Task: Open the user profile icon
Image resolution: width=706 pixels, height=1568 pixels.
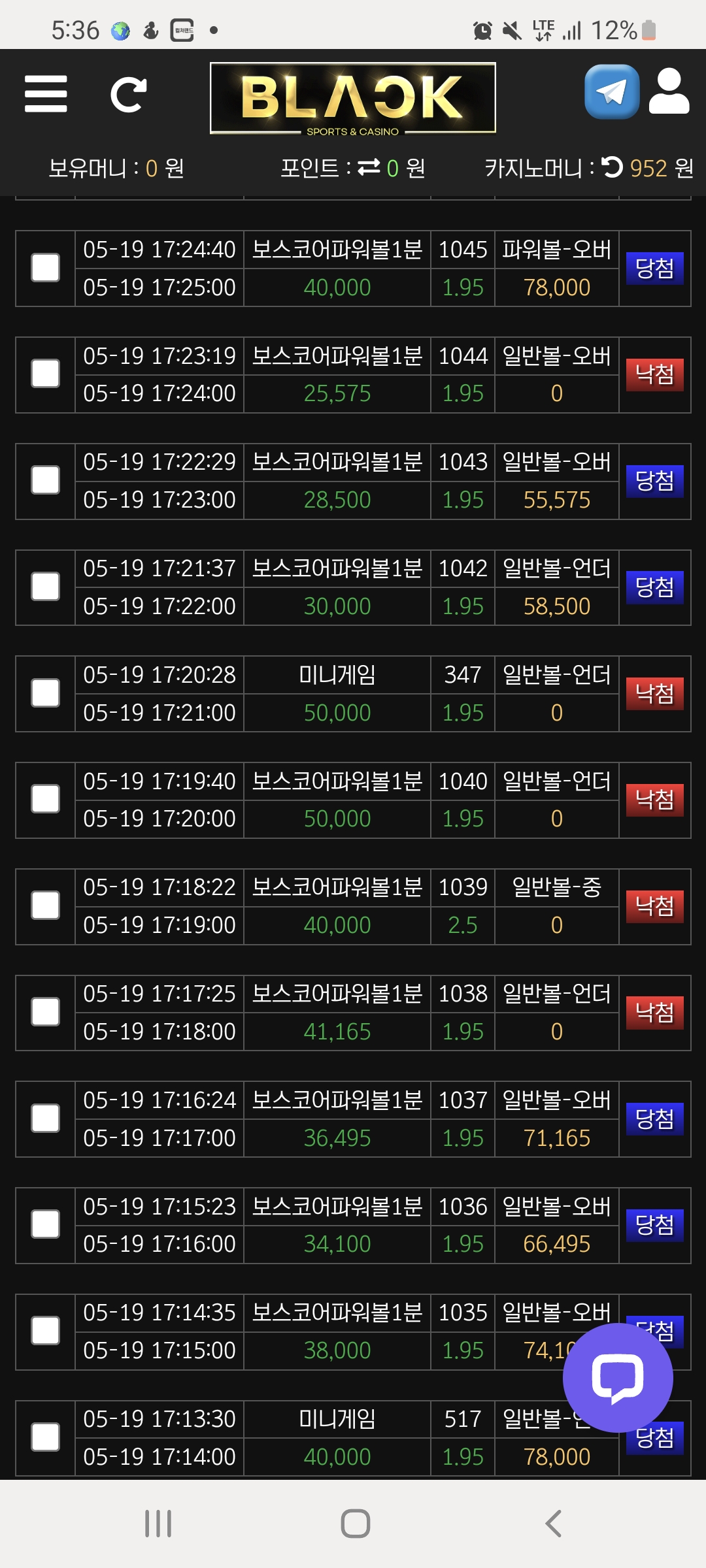Action: (669, 92)
